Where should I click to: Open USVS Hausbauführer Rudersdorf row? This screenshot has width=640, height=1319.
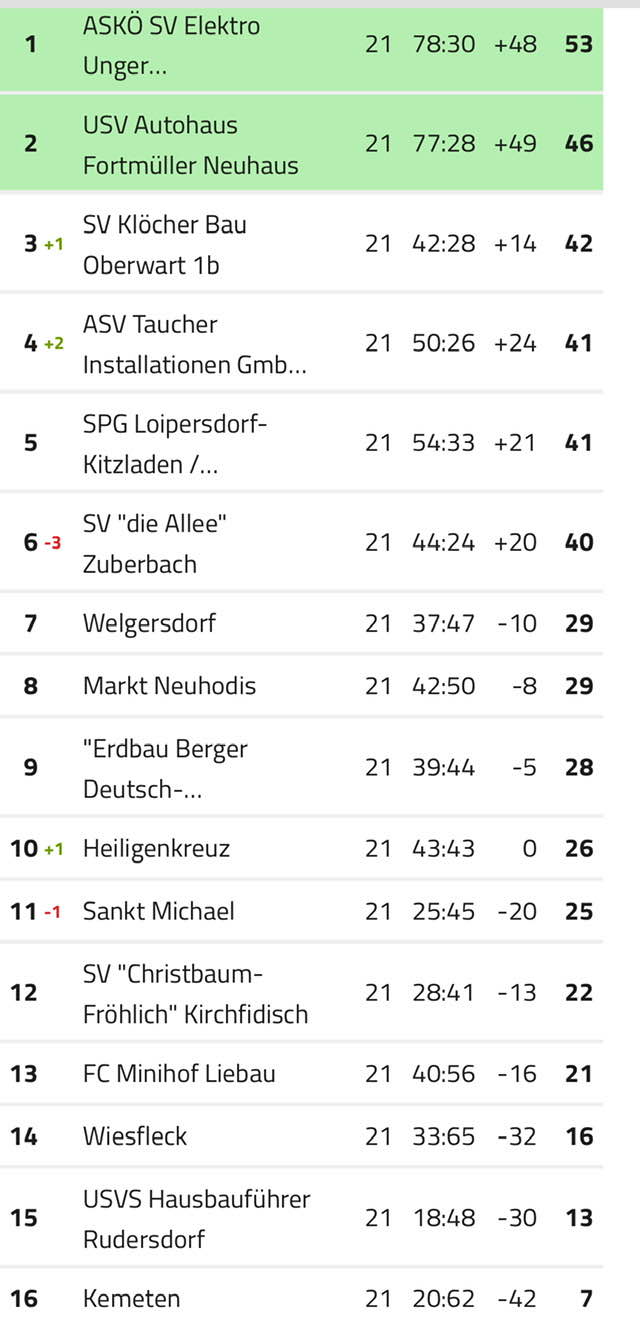(x=196, y=1219)
